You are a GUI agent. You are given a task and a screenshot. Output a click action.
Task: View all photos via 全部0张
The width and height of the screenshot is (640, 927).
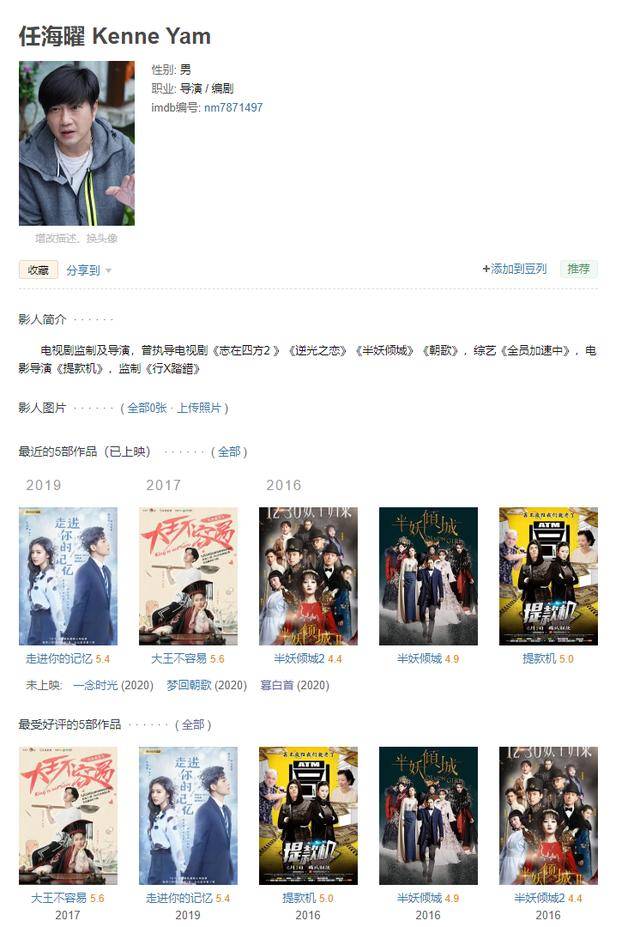coord(146,408)
